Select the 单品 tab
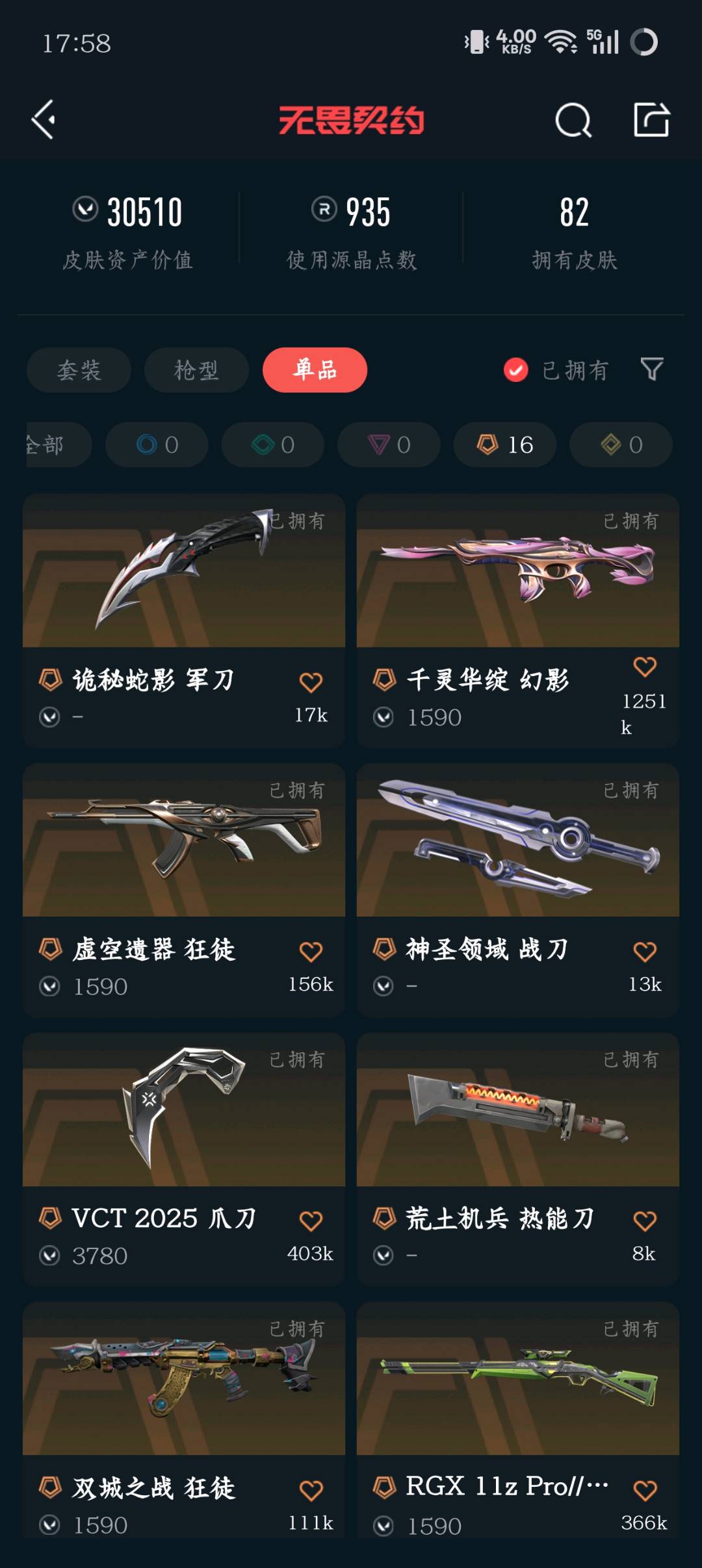The width and height of the screenshot is (702, 1568). 315,370
